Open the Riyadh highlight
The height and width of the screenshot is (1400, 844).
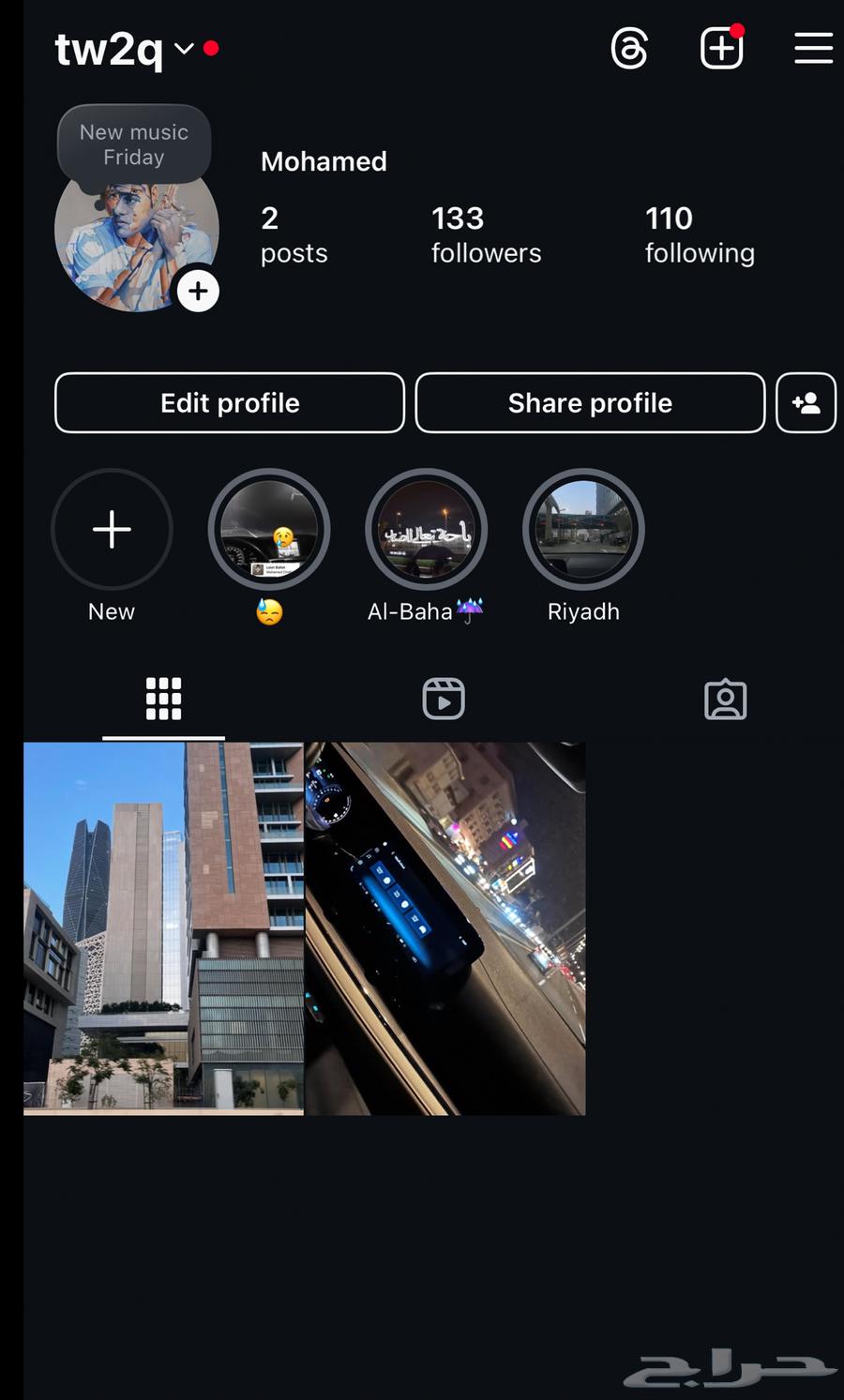pyautogui.click(x=583, y=530)
